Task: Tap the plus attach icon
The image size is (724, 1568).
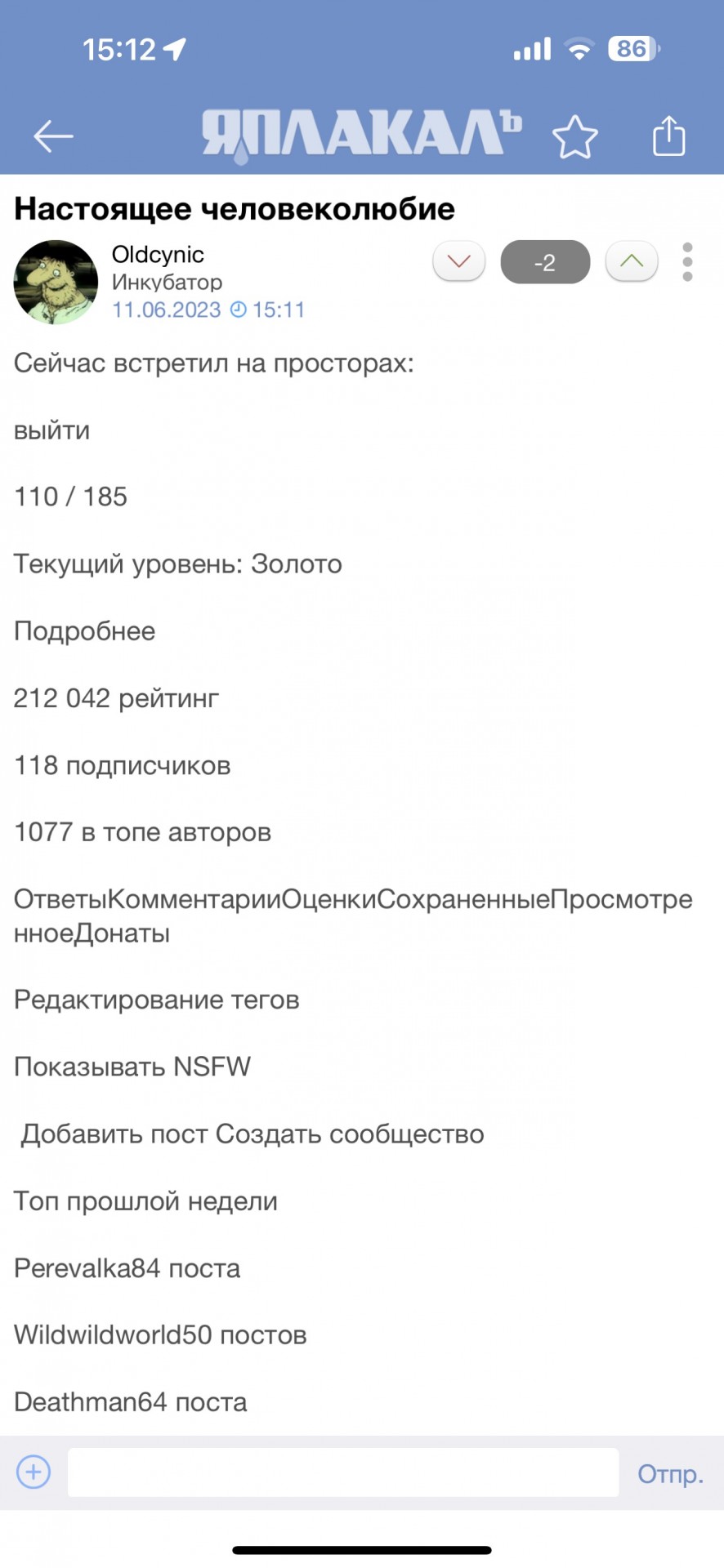Action: (x=34, y=1472)
